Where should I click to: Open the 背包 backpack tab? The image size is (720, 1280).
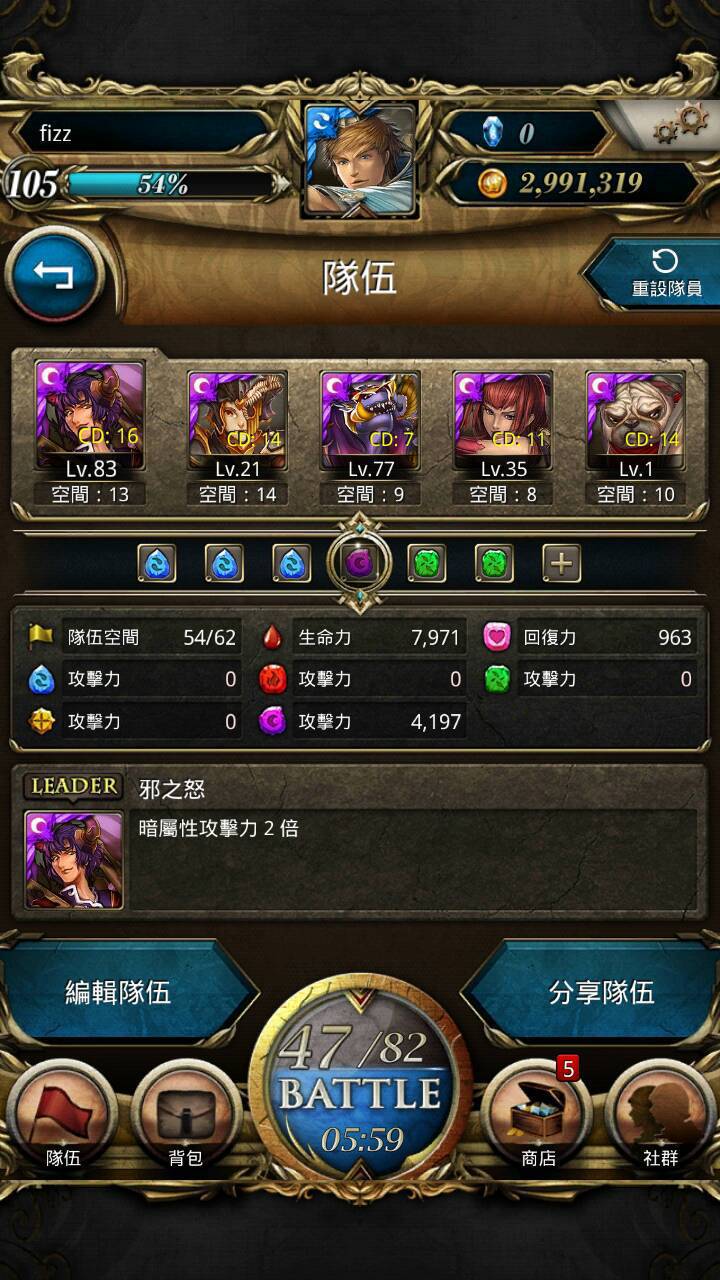[x=186, y=1117]
